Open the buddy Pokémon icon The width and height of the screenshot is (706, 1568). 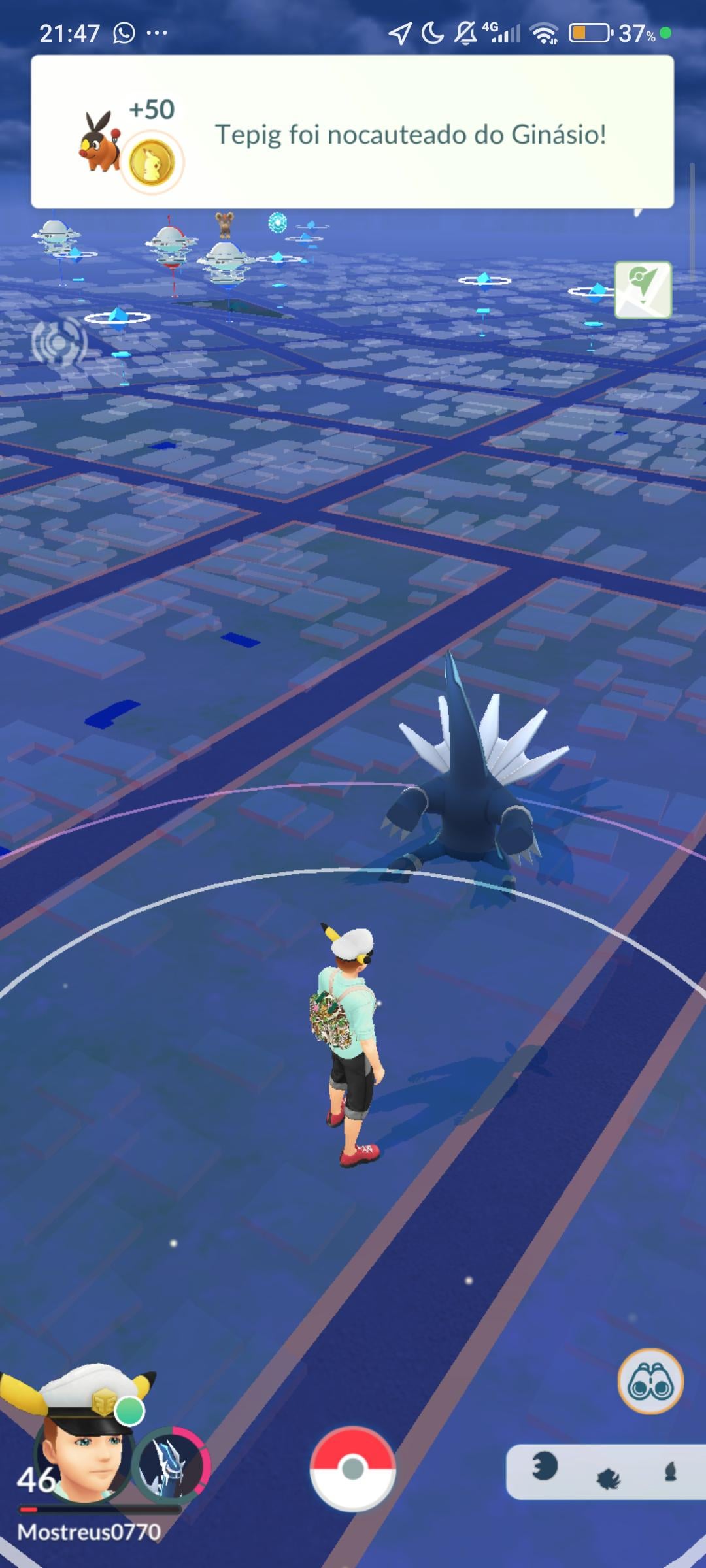coord(171,1465)
